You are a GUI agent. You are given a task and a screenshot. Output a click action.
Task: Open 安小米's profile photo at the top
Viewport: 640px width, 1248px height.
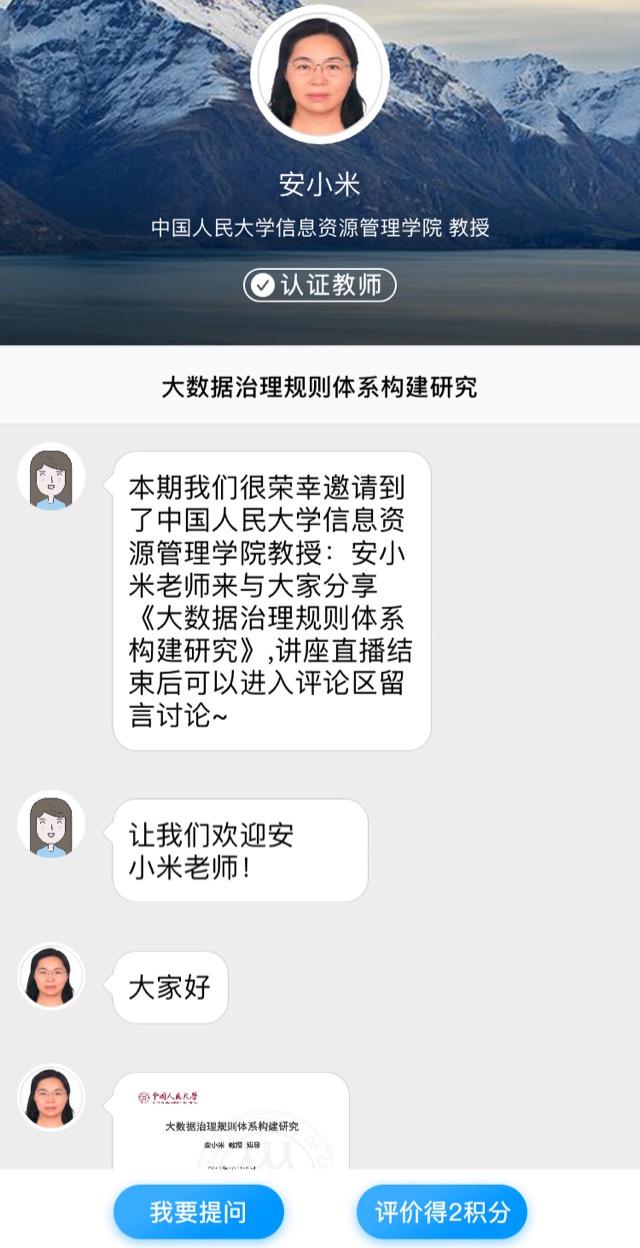tap(320, 75)
